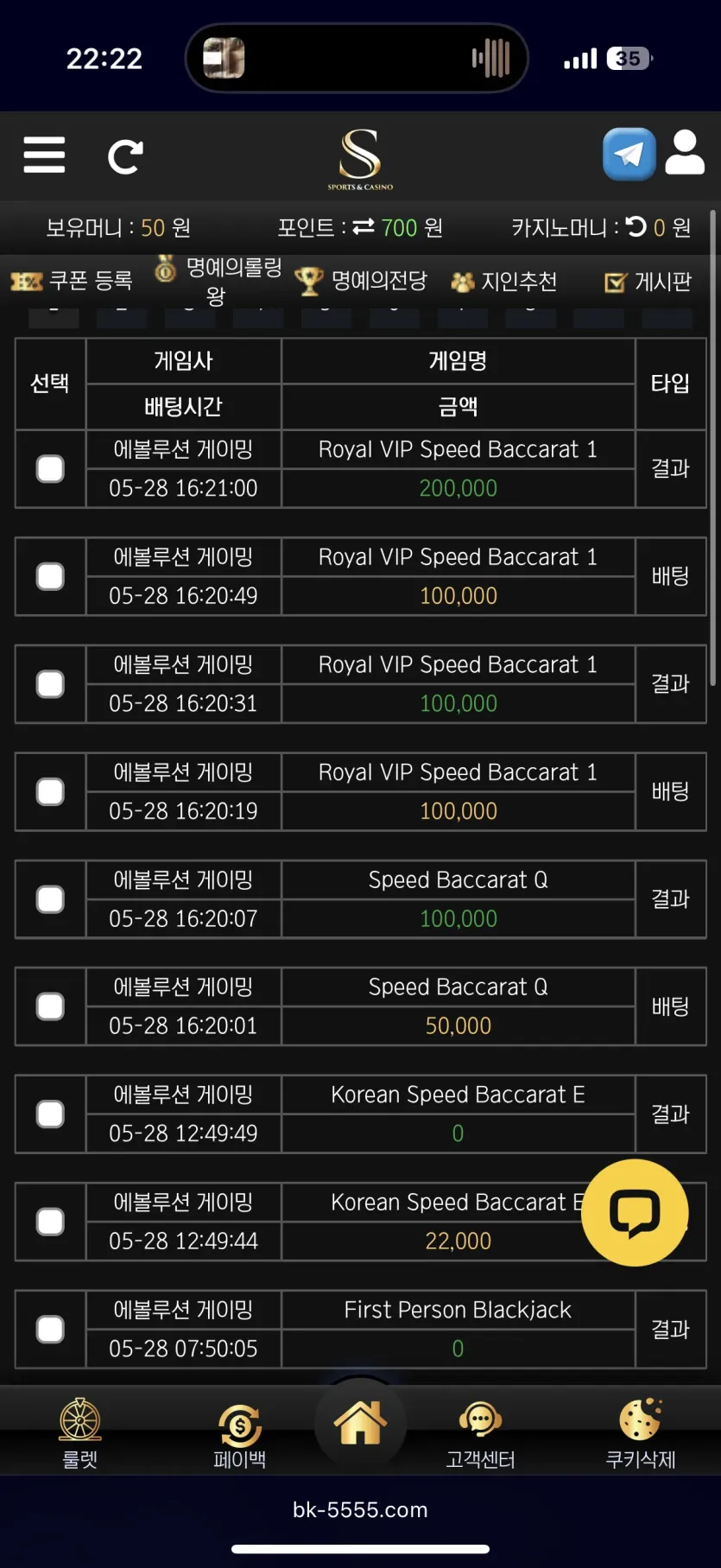721x1568 pixels.
Task: Open 명예의전당 menu
Action: pos(361,281)
